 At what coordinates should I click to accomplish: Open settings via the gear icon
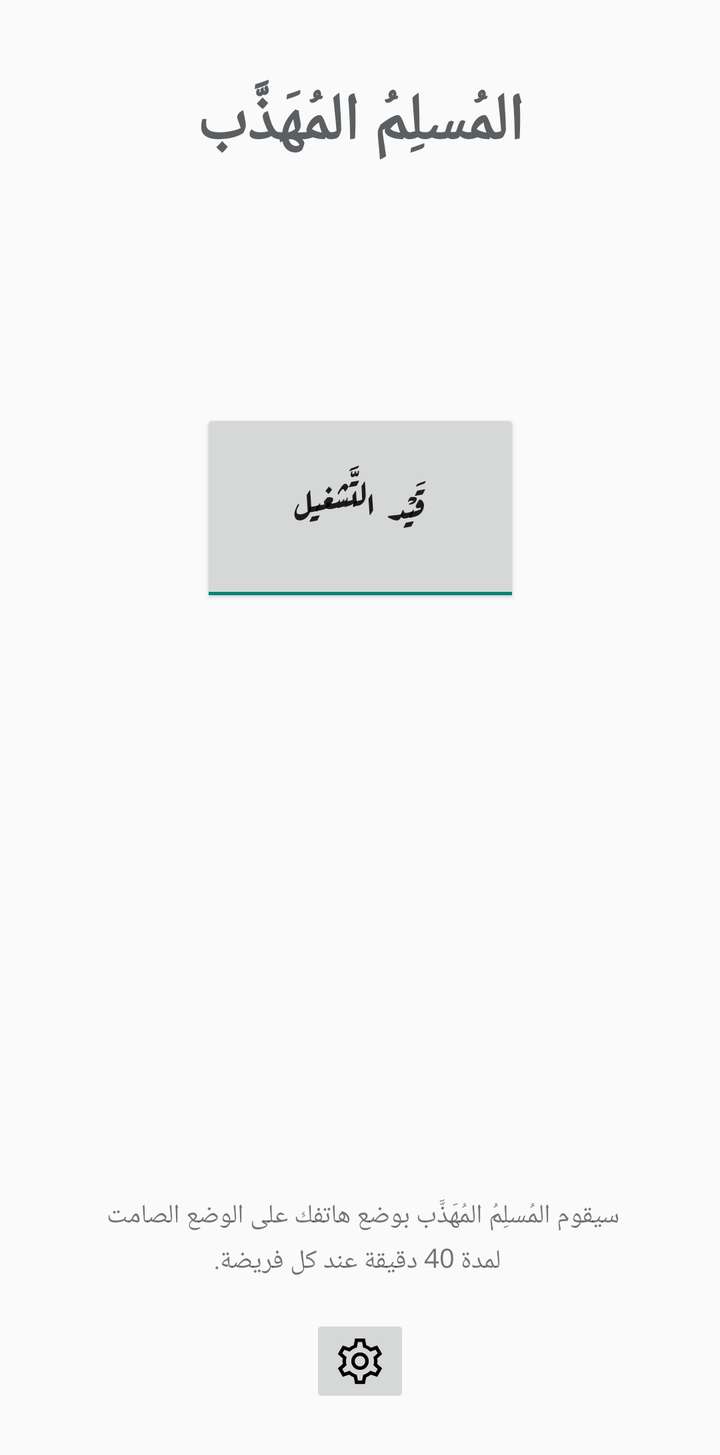click(360, 1361)
